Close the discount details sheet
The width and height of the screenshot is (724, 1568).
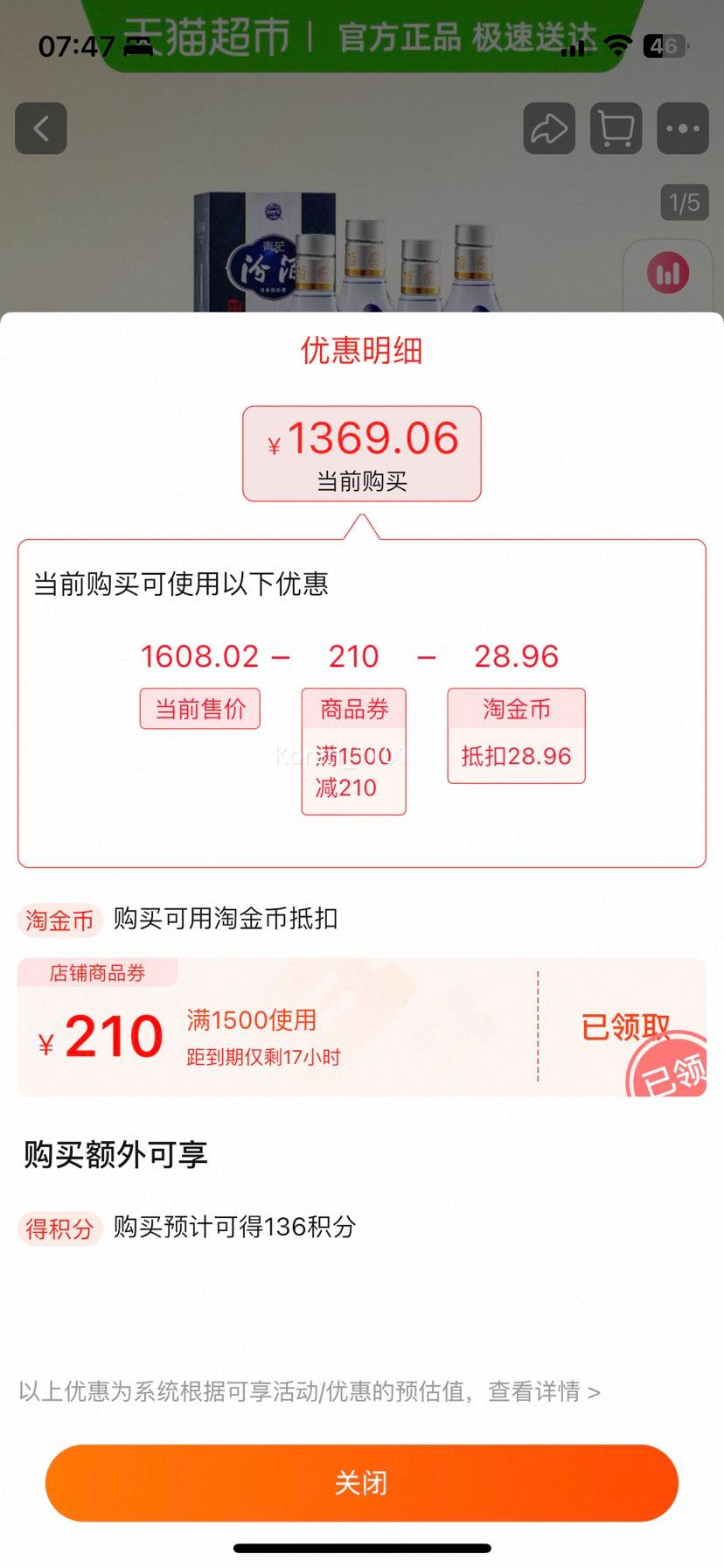pyautogui.click(x=361, y=1482)
